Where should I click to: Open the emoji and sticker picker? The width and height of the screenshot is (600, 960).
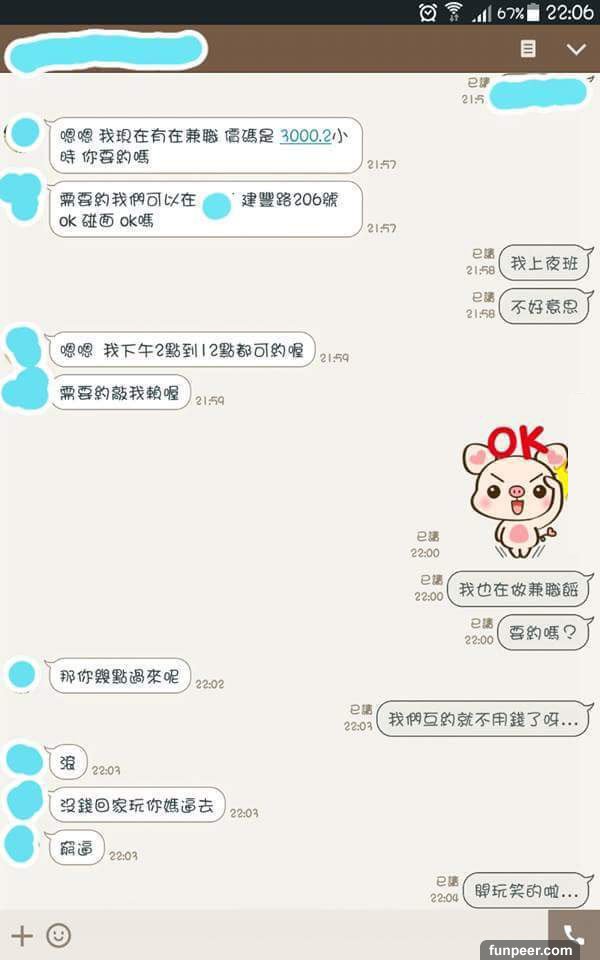59,936
